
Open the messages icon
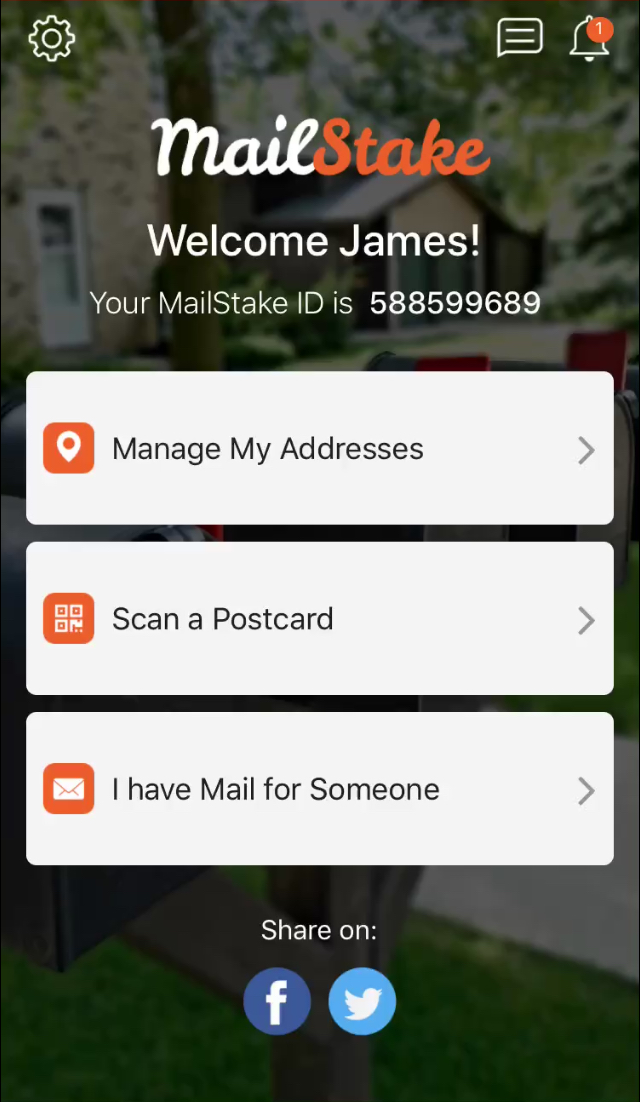click(x=519, y=38)
